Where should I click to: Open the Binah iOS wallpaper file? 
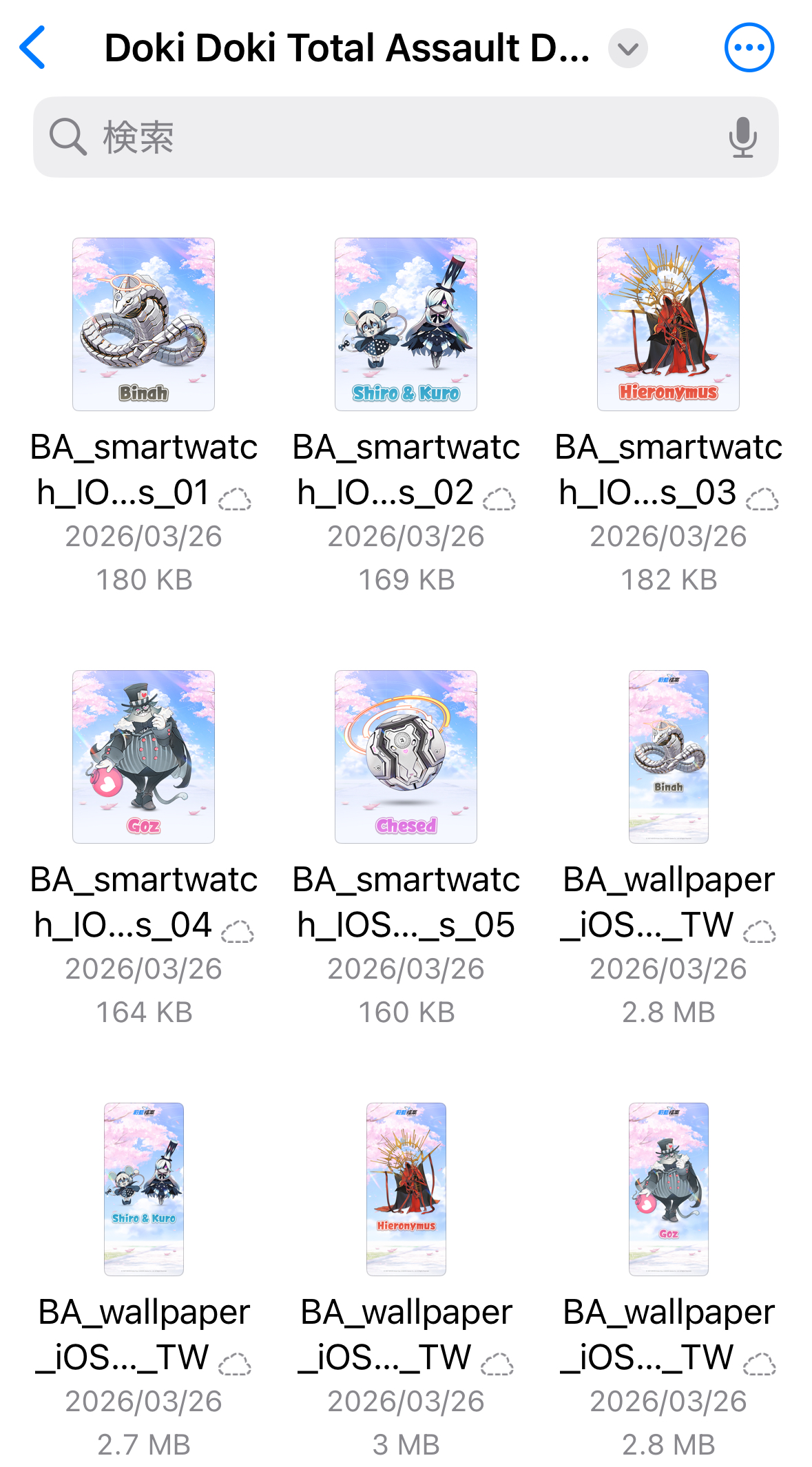668,756
